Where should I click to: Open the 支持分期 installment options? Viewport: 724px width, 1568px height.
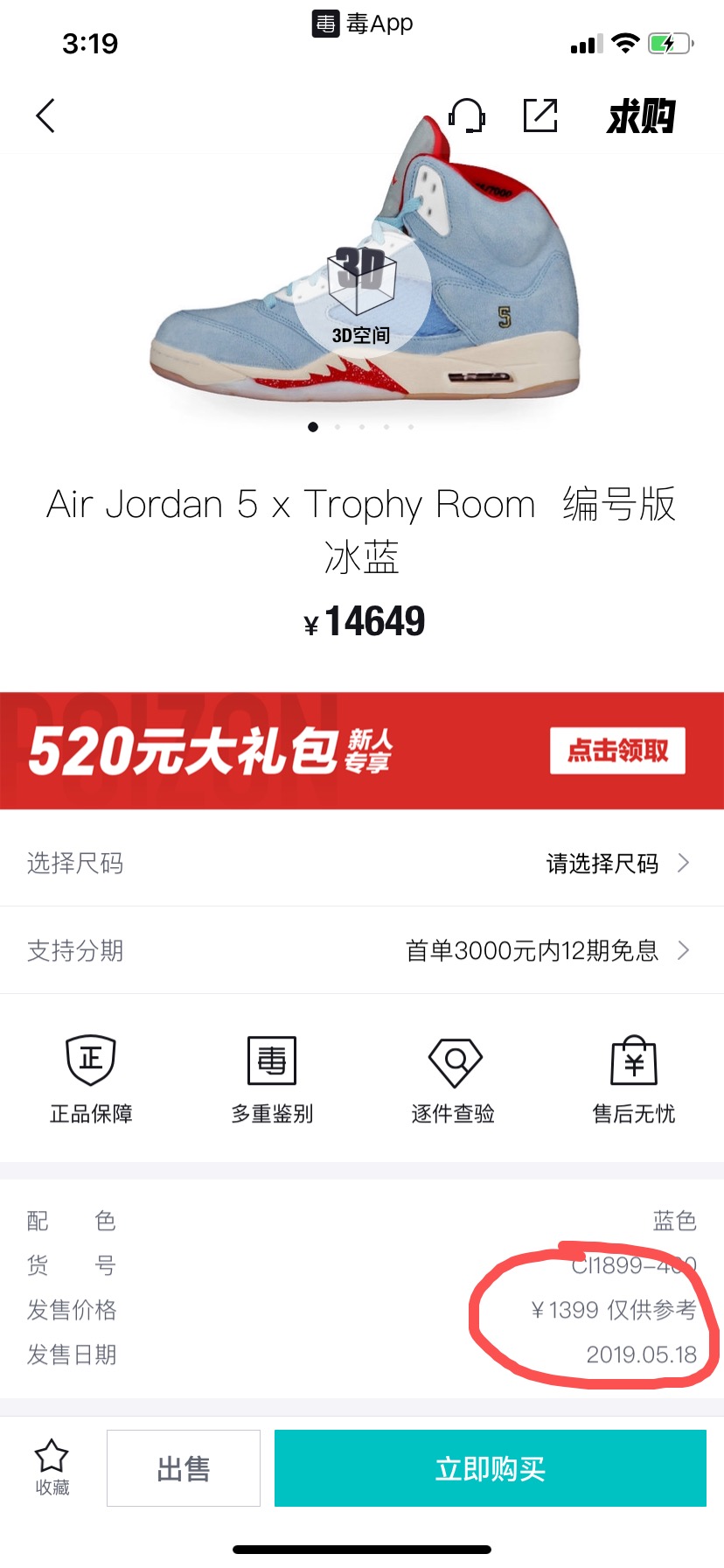362,950
